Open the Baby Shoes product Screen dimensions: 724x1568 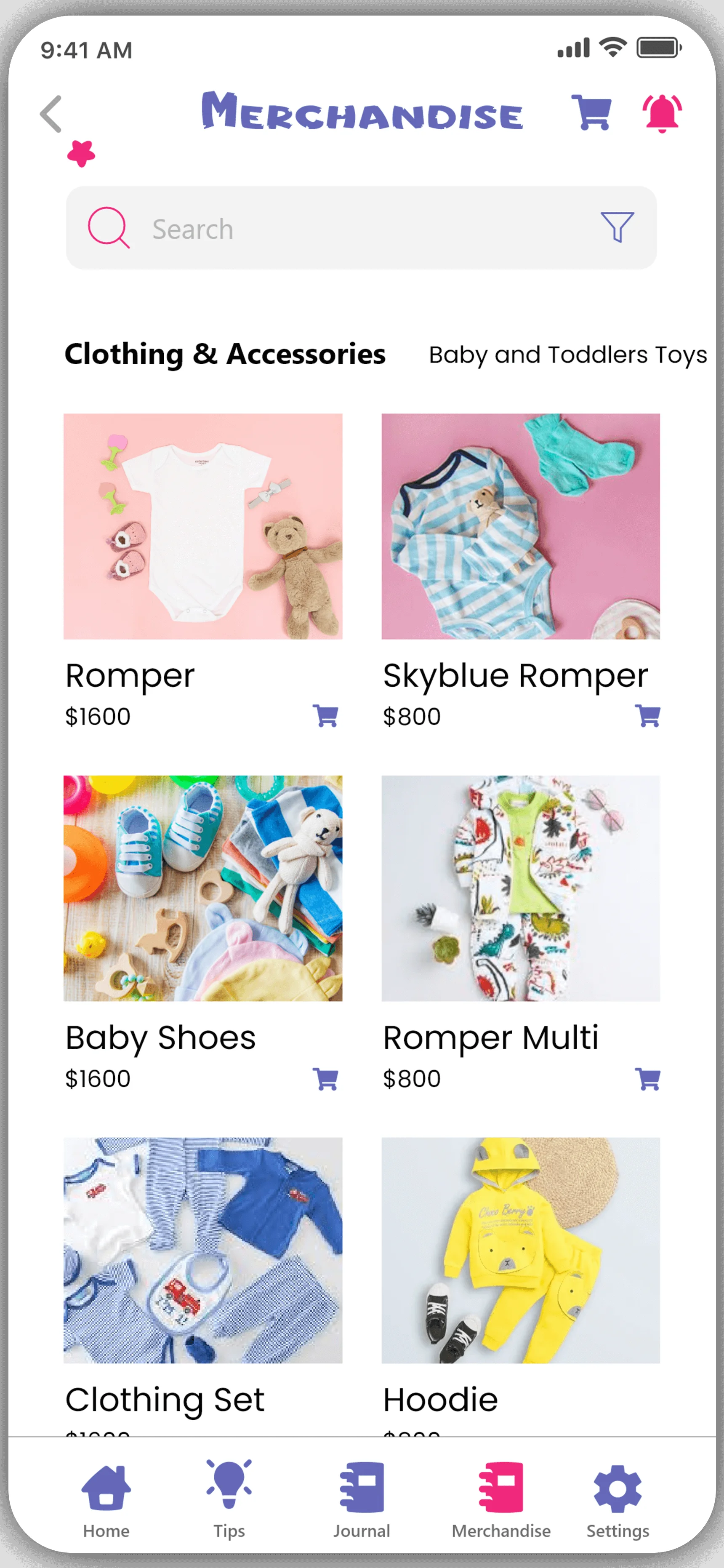click(x=203, y=888)
